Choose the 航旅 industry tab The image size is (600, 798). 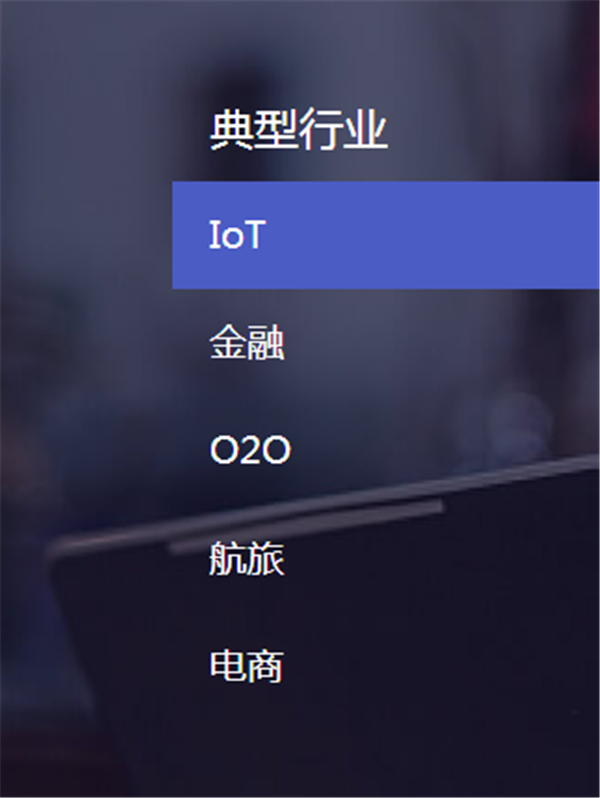click(247, 559)
